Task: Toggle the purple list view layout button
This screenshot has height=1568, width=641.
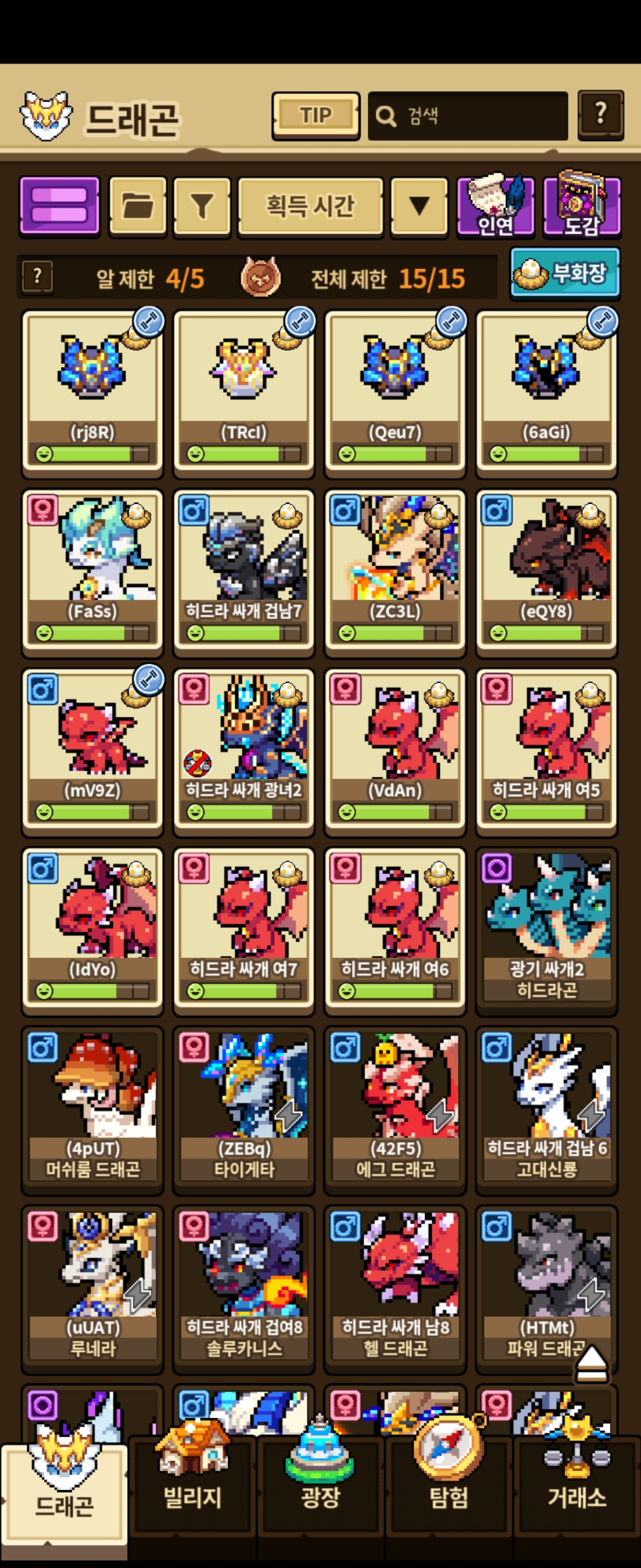Action: tap(59, 205)
